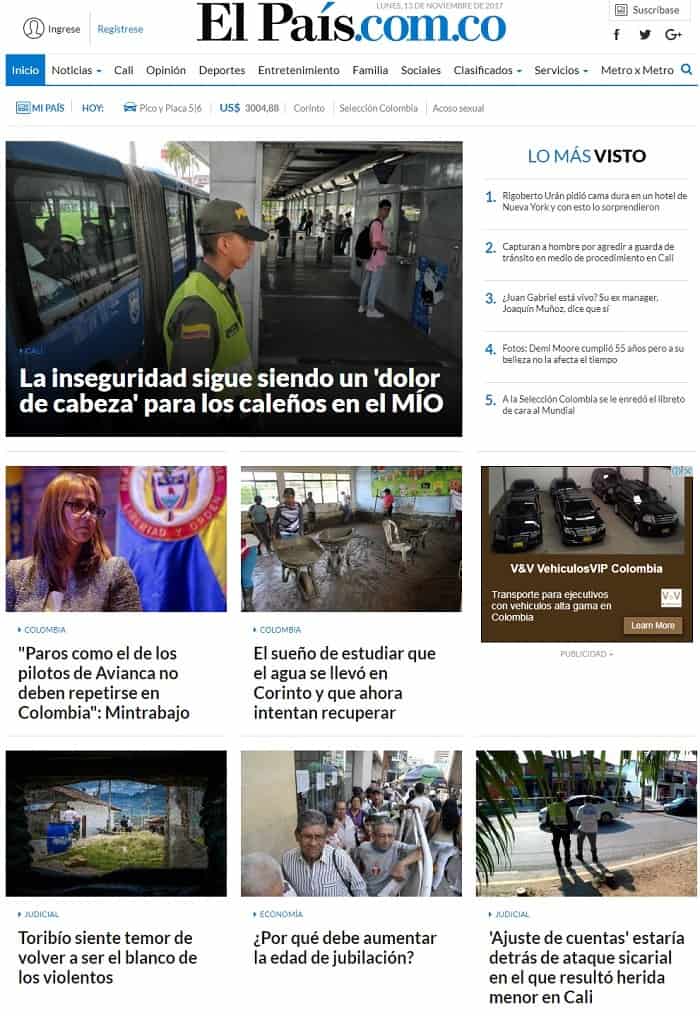Expand the Clasificados dropdown
Screen dimensions: 700x1016
click(487, 70)
